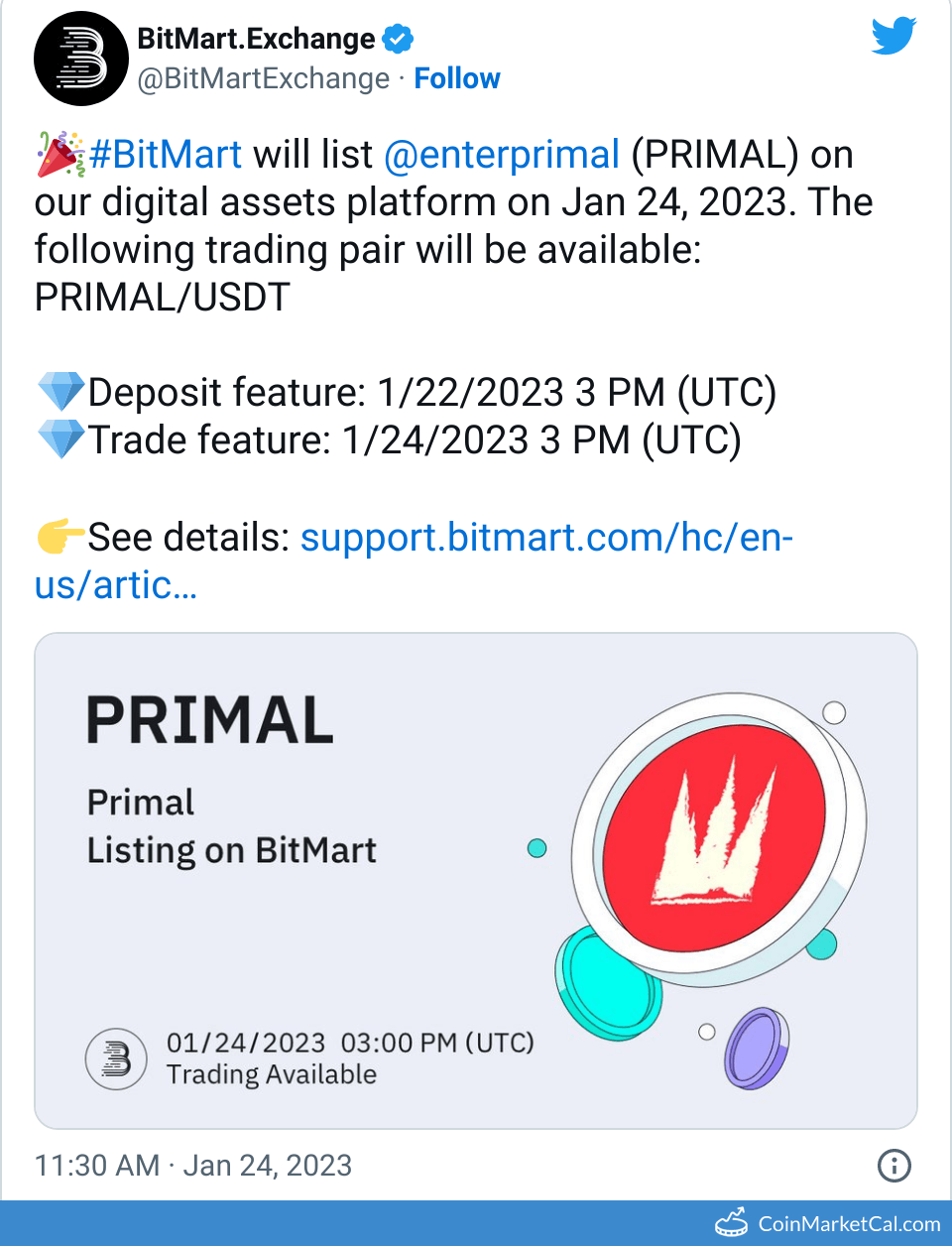Follow BitMart.Exchange account
Viewport: 952px width, 1246px height.
[456, 78]
